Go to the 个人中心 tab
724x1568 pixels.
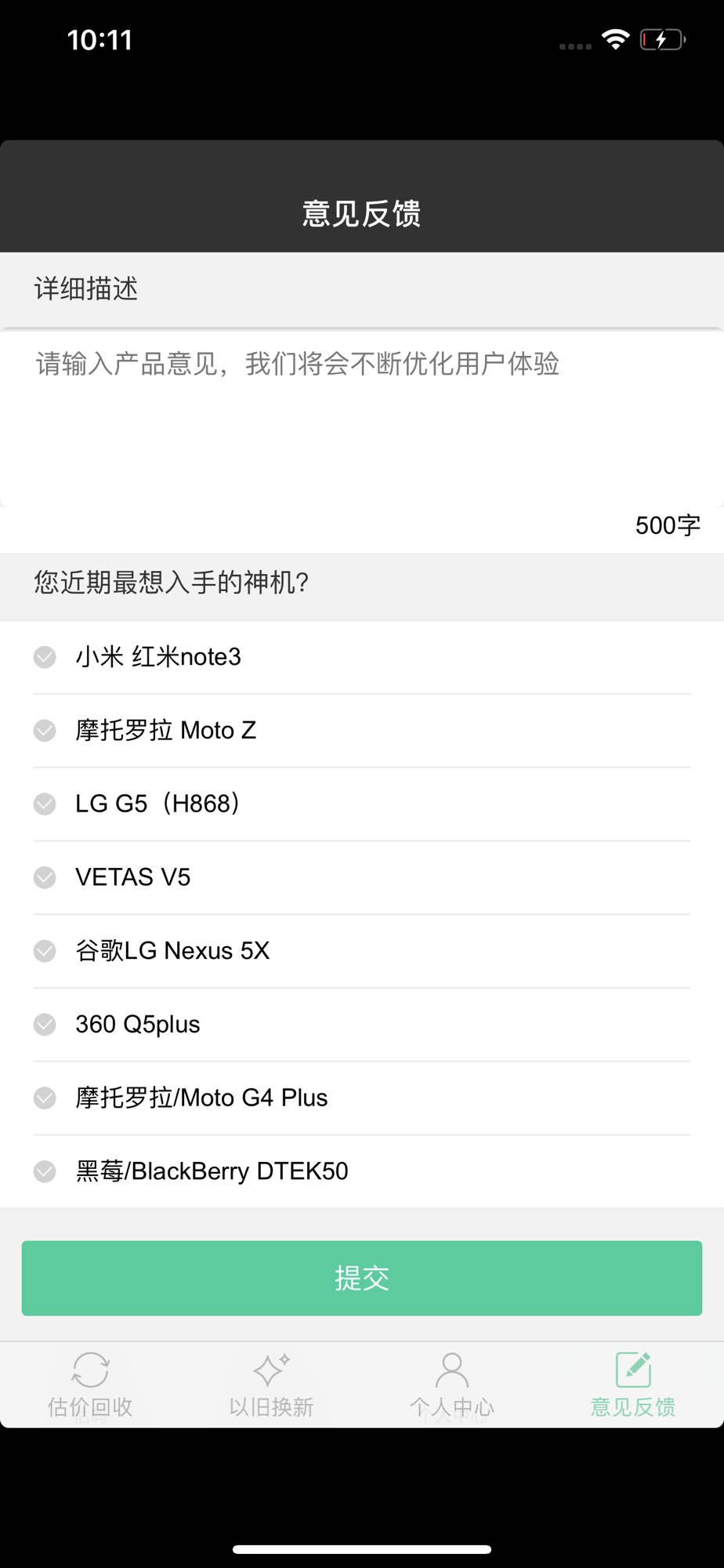pyautogui.click(x=452, y=1385)
